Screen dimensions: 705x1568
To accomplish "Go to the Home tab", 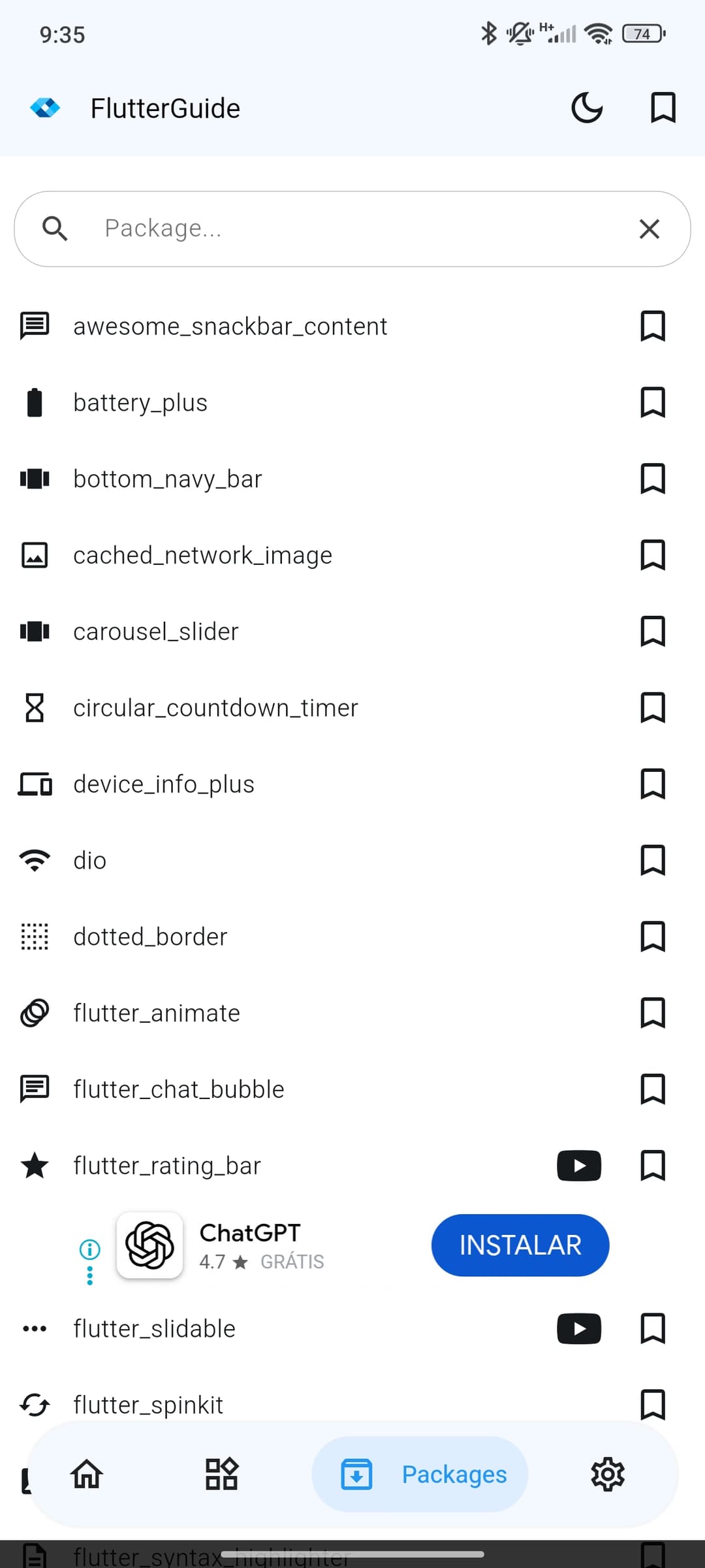I will tap(87, 1474).
